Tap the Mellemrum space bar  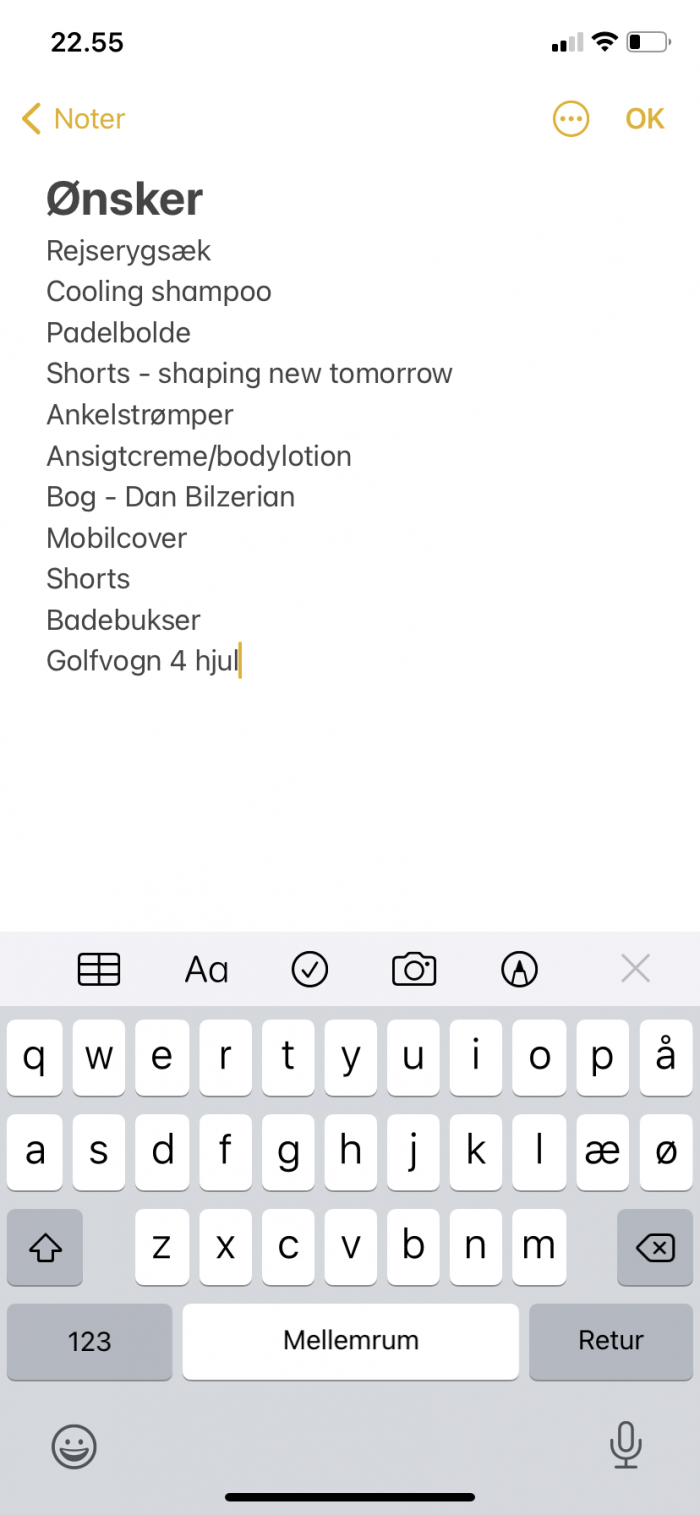[351, 1341]
